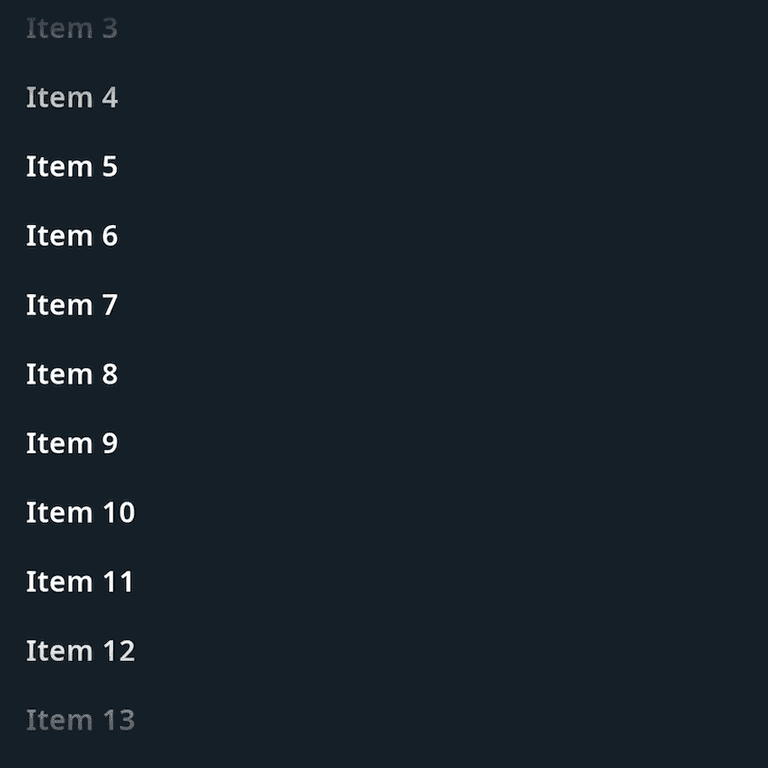This screenshot has height=768, width=768.
Task: Select Item 12
Action: click(80, 650)
